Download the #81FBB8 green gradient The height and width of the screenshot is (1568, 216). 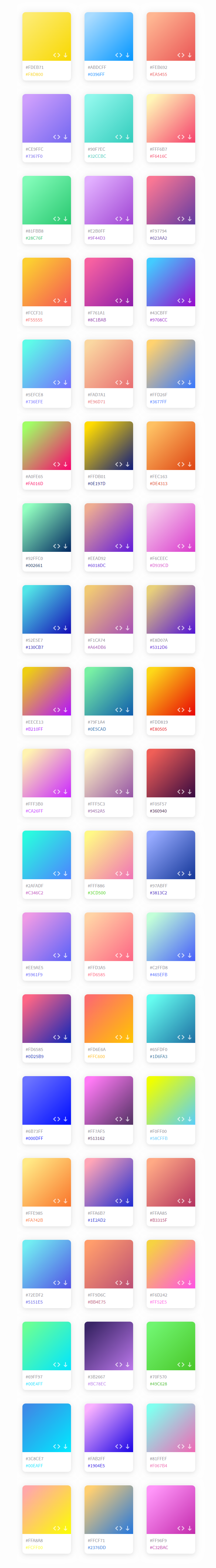(x=65, y=219)
